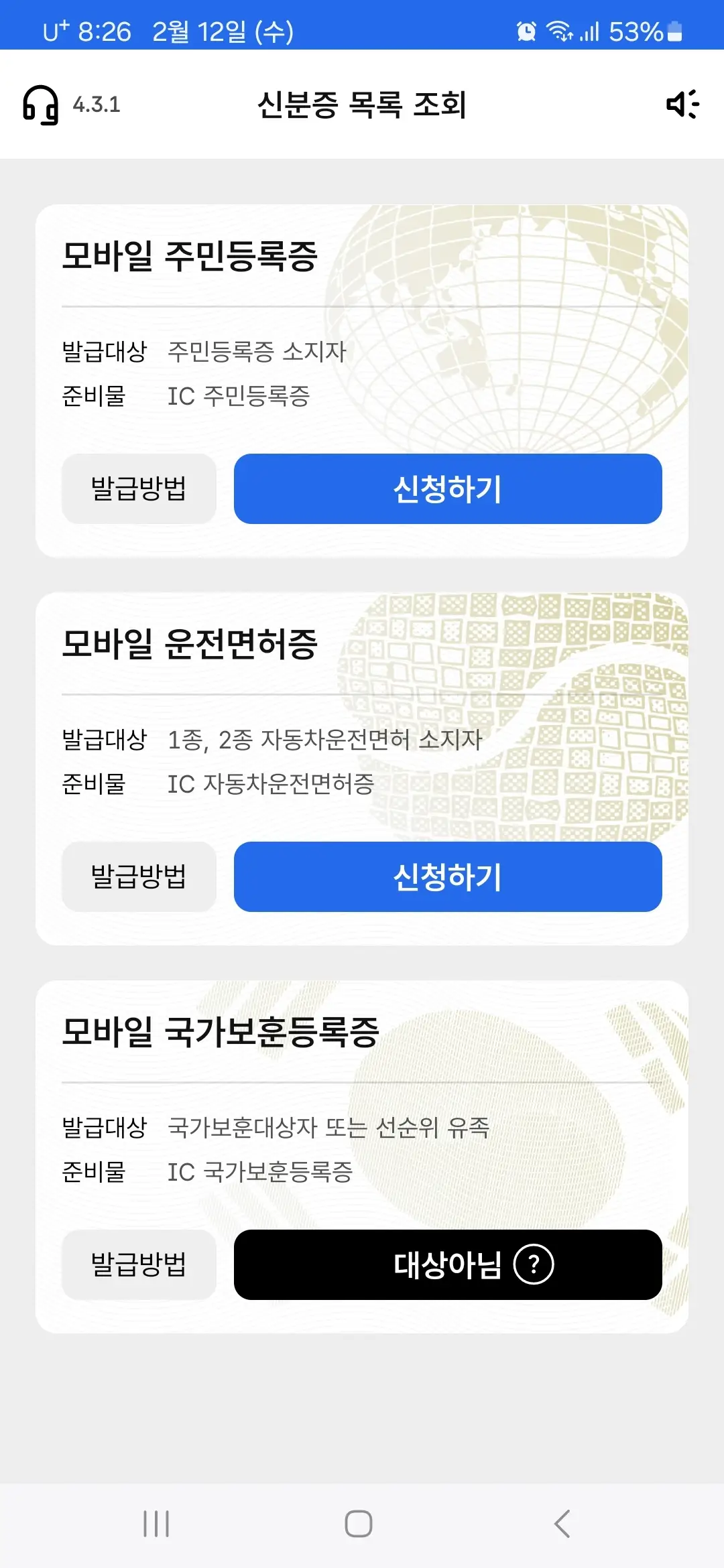Image resolution: width=724 pixels, height=1568 pixels.
Task: Tap the question mark icon beside 대상아님
Action: [533, 1265]
